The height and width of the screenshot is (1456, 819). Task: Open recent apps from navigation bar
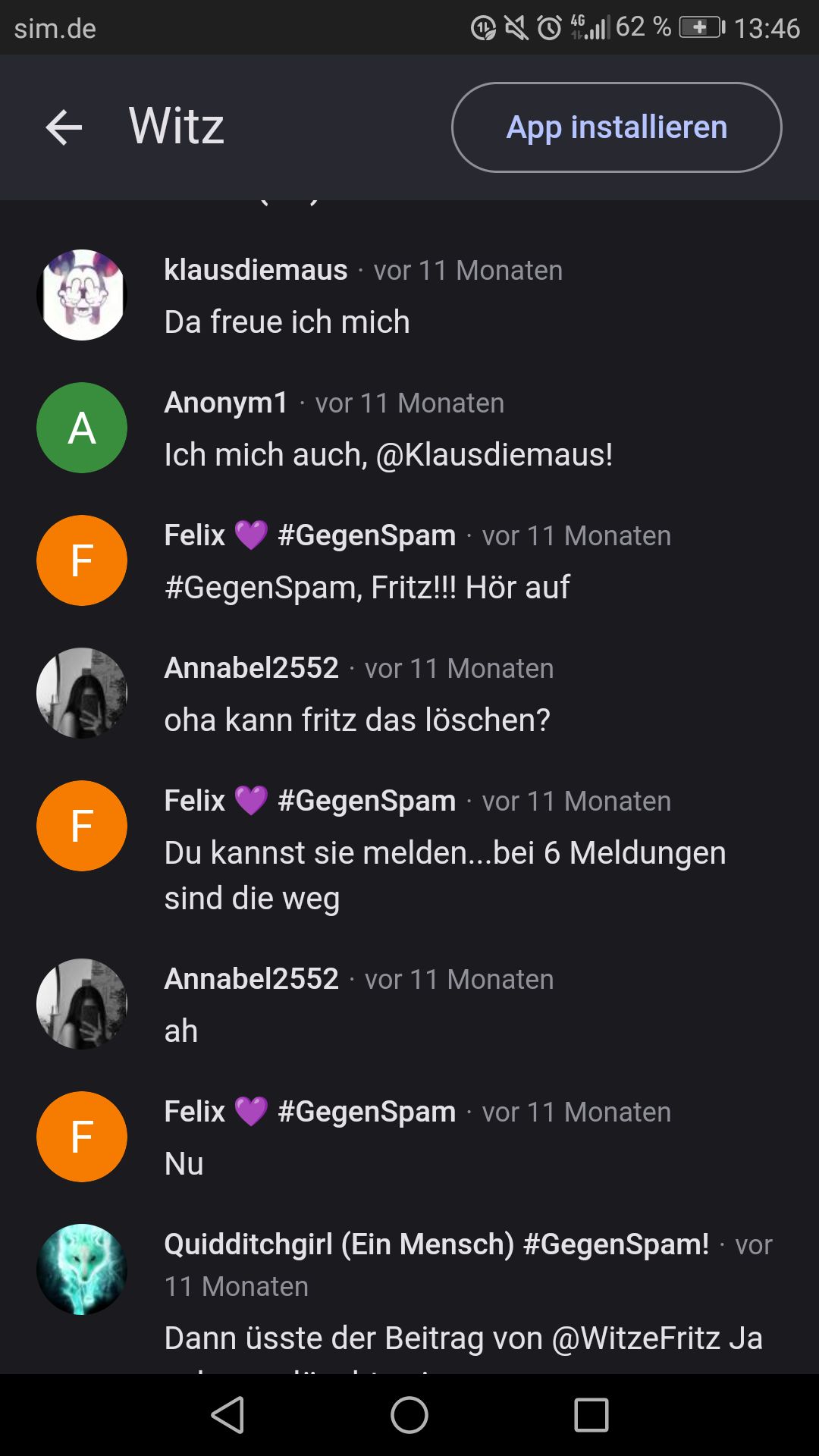click(591, 1415)
